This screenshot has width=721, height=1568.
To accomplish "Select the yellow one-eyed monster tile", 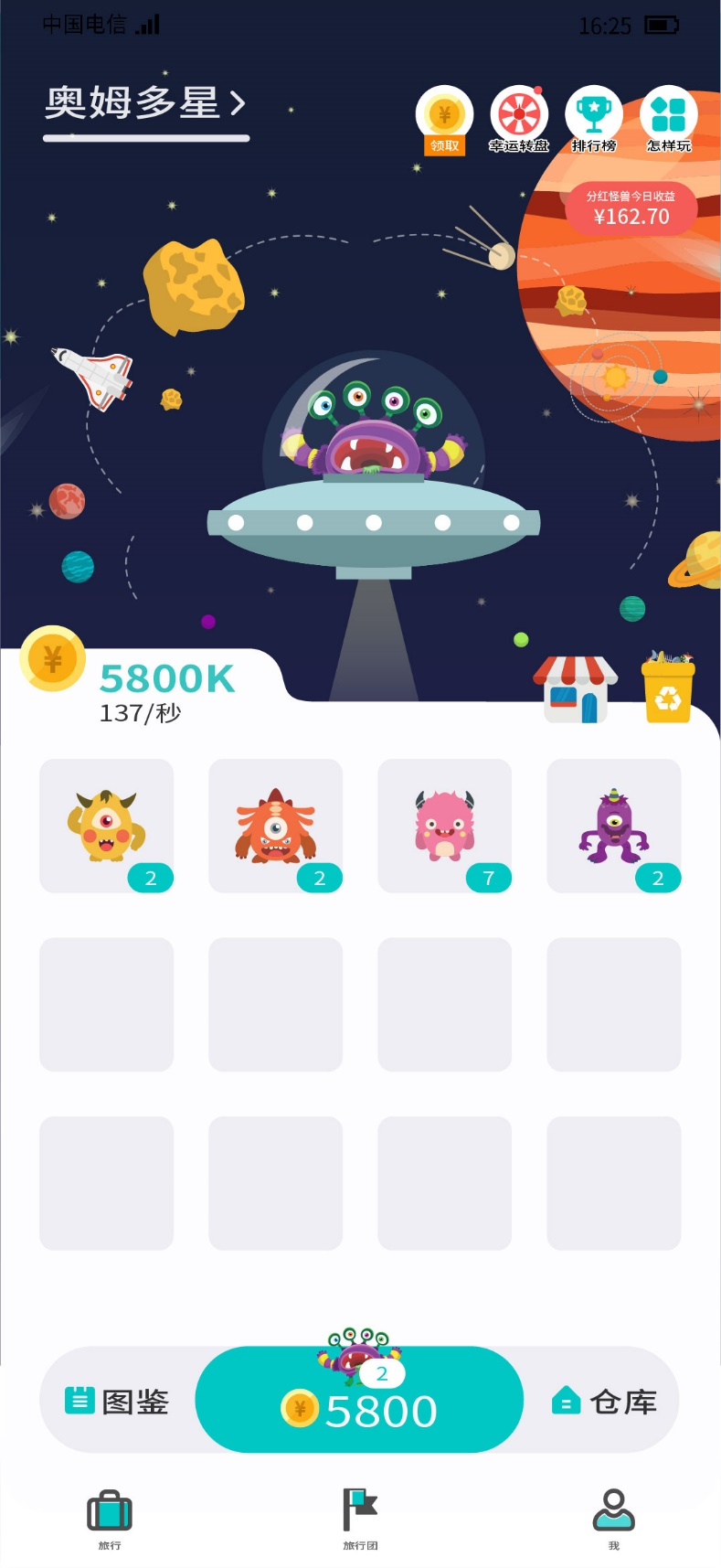I will (107, 826).
